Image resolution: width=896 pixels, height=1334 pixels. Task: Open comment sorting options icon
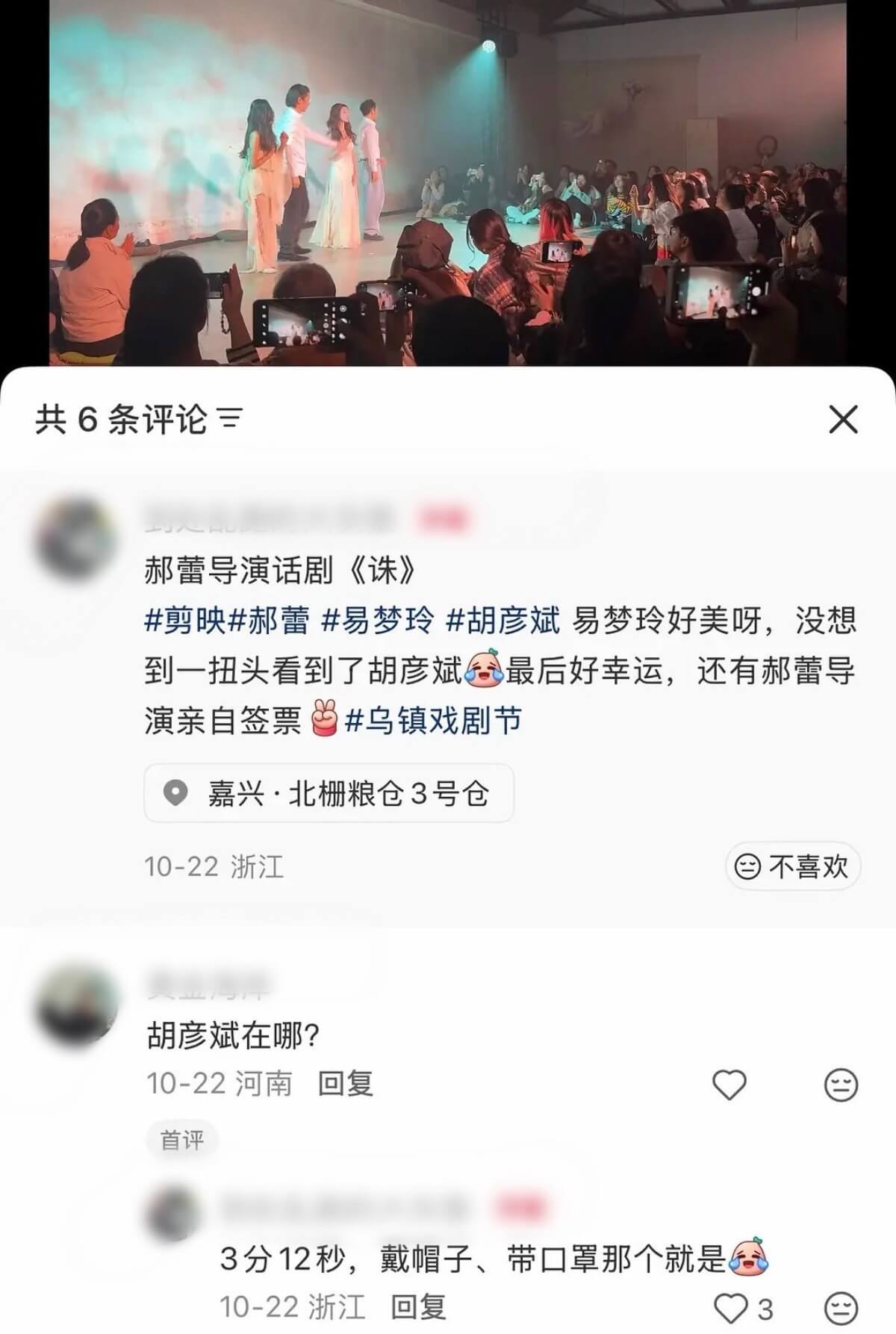tap(230, 420)
